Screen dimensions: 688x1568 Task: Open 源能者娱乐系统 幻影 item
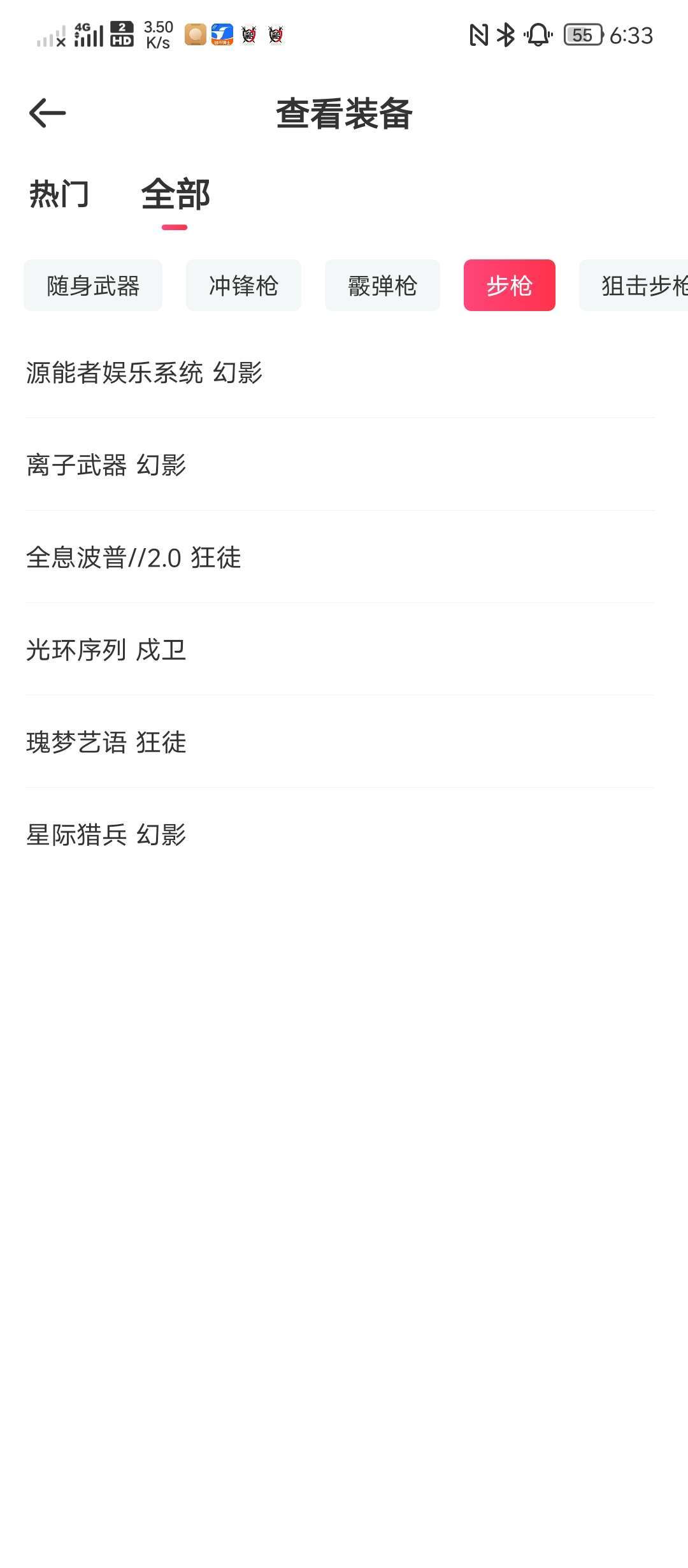(x=145, y=372)
